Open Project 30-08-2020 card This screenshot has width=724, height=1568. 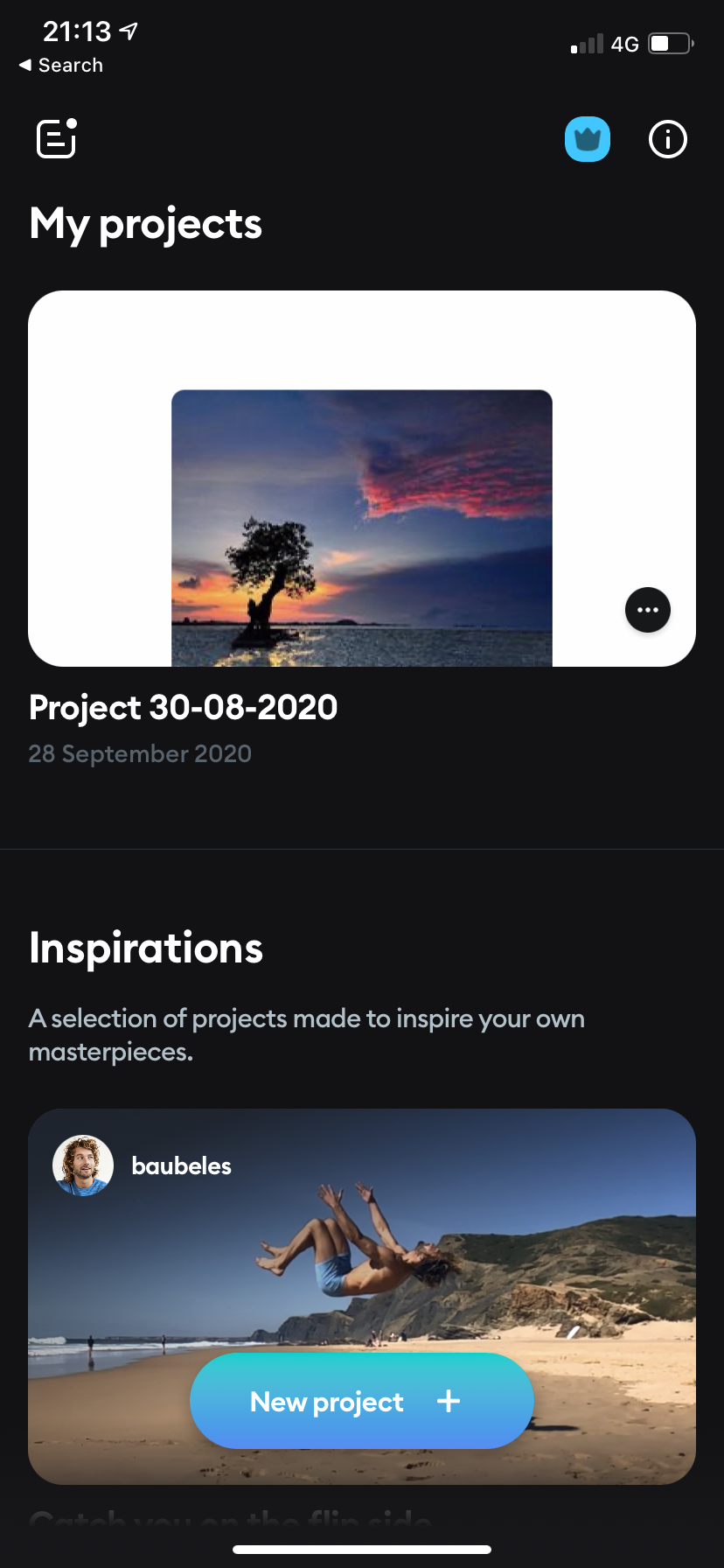tap(361, 479)
